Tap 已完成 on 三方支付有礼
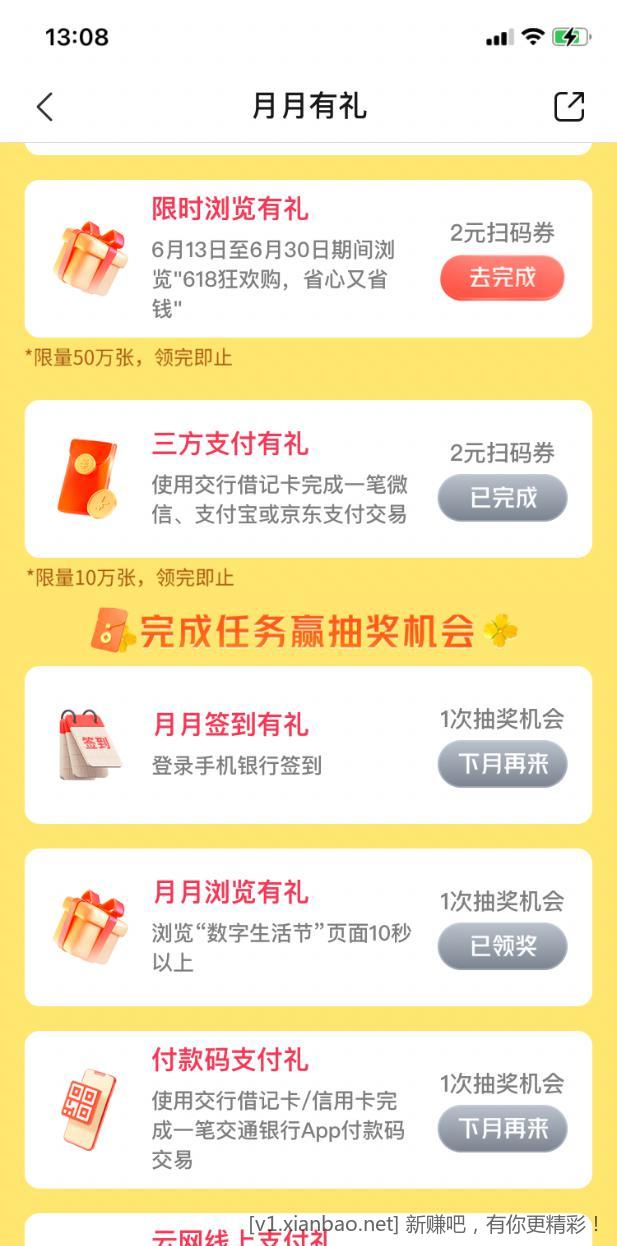 [x=502, y=498]
